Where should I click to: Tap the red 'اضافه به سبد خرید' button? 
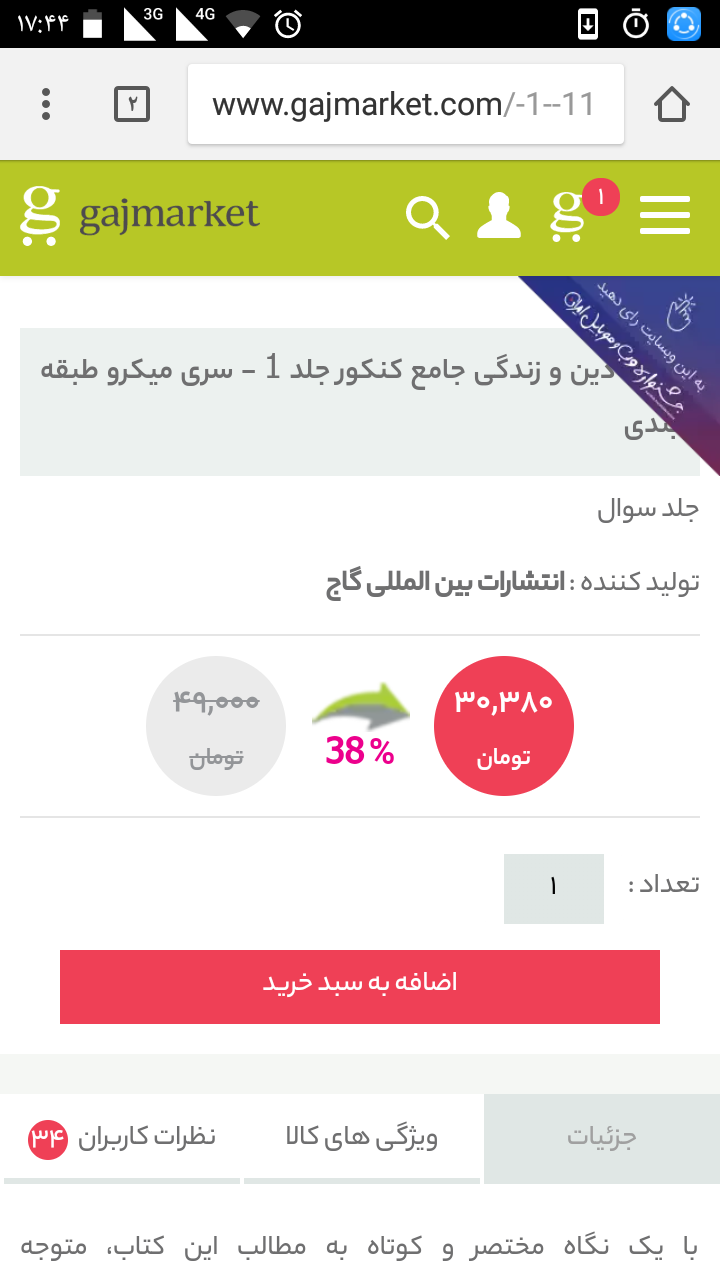point(360,987)
